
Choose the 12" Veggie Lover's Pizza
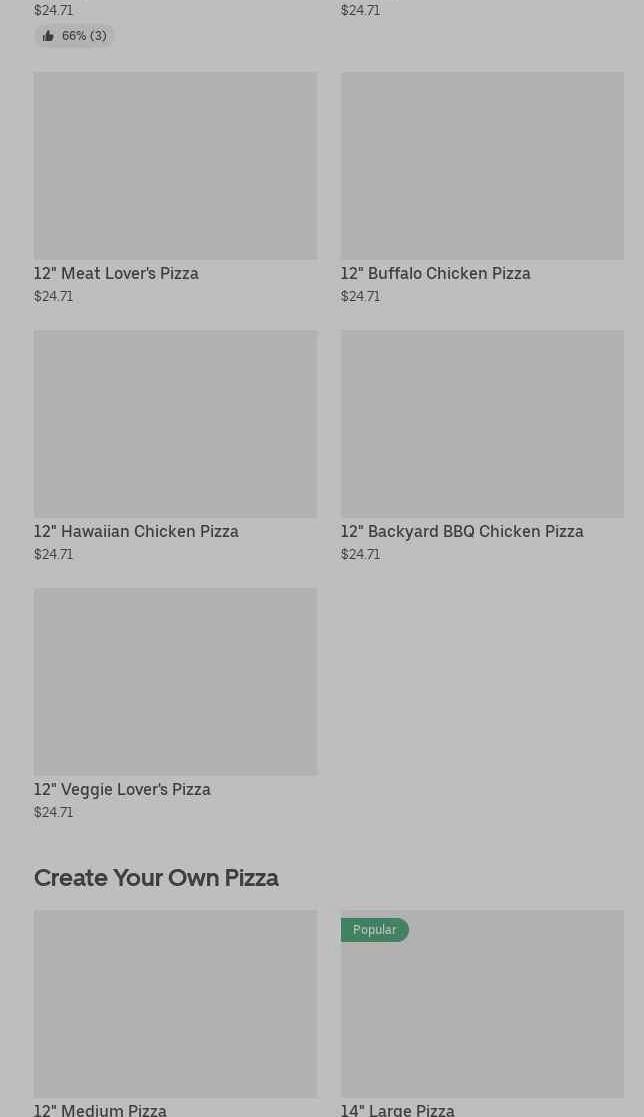pyautogui.click(x=175, y=704)
